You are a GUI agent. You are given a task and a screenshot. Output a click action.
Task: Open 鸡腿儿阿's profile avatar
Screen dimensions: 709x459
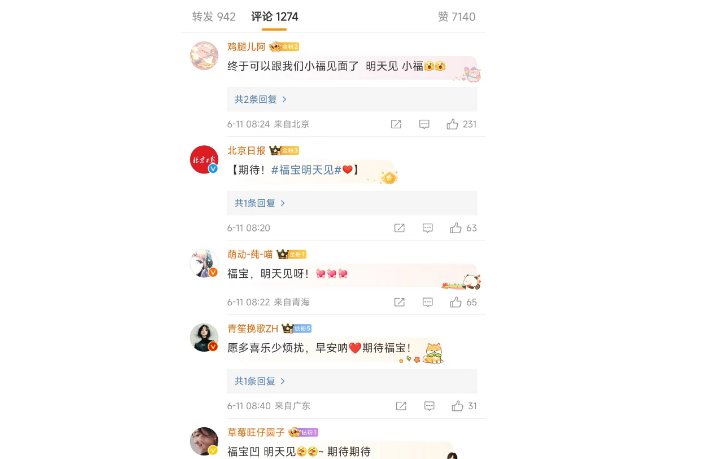[x=204, y=55]
